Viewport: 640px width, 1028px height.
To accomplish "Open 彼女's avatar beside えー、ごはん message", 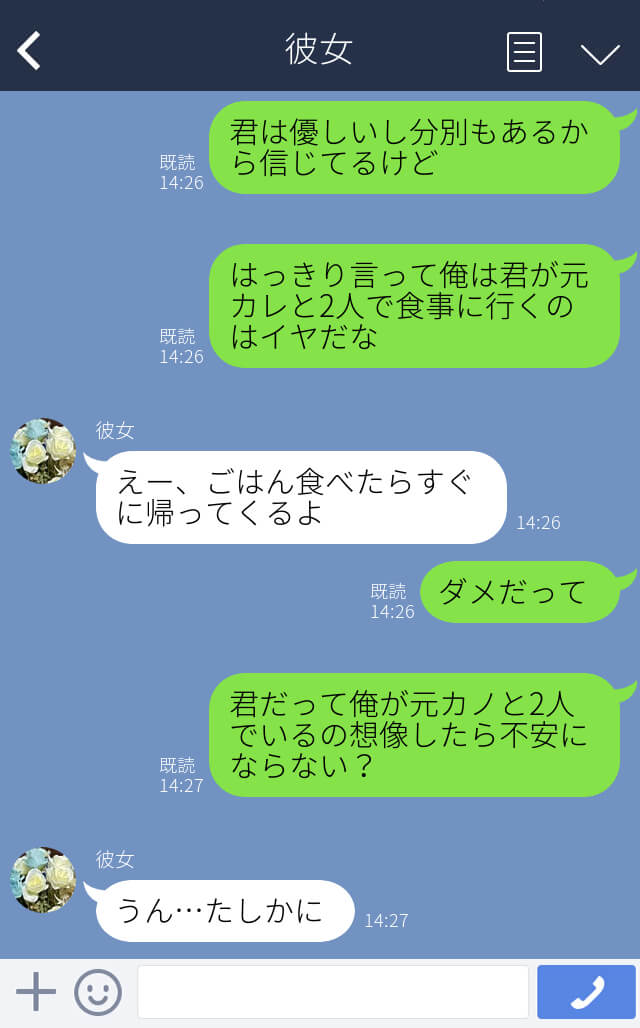I will click(43, 451).
